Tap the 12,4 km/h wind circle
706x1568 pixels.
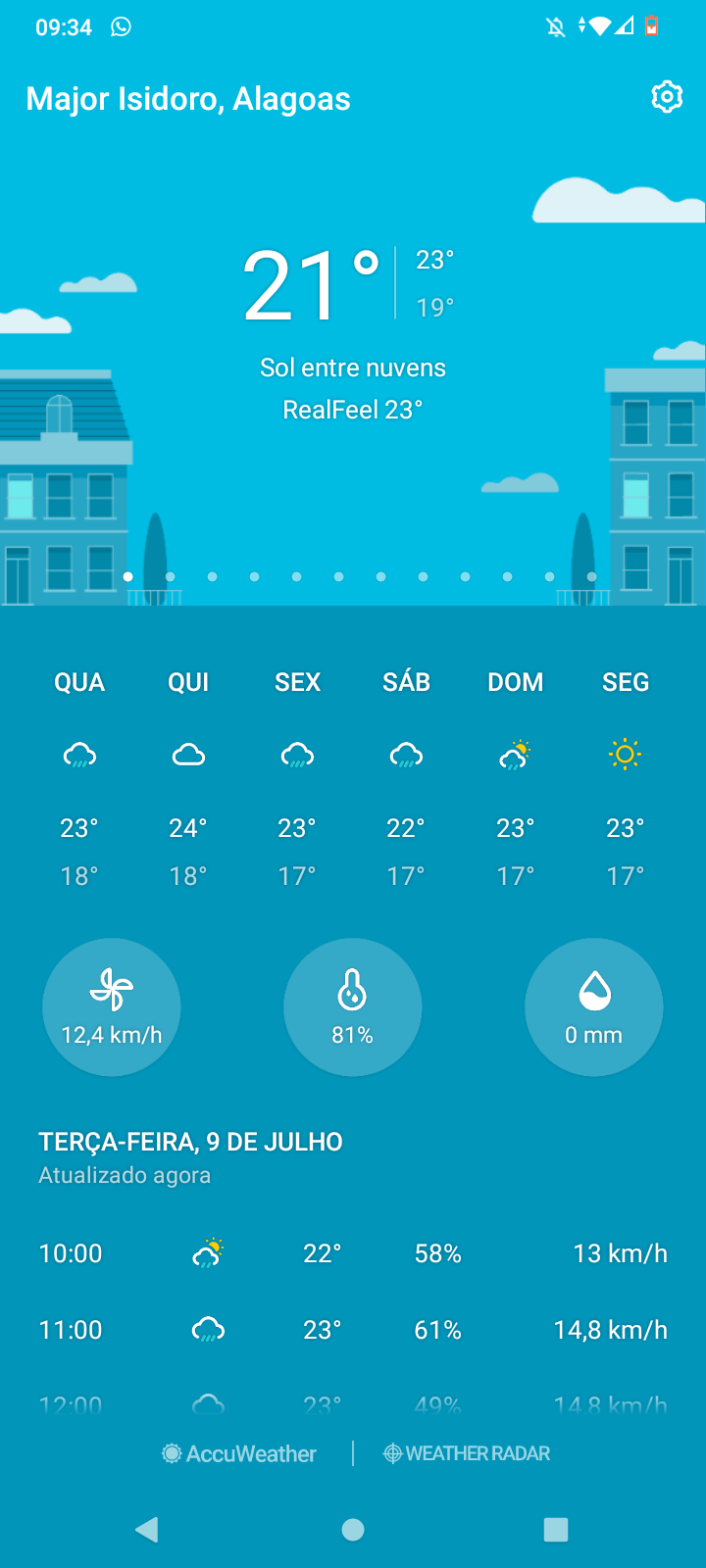tap(112, 1007)
